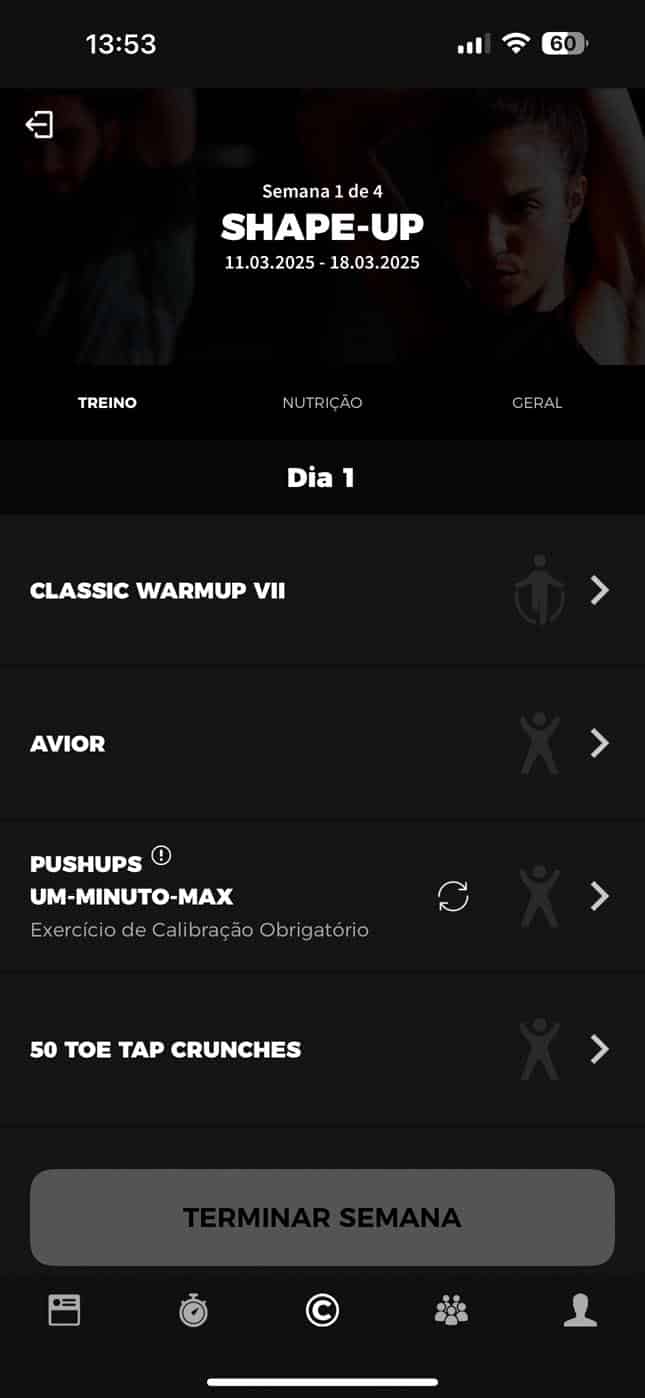Tap the exit icon in the header
645x1398 pixels.
pyautogui.click(x=39, y=125)
